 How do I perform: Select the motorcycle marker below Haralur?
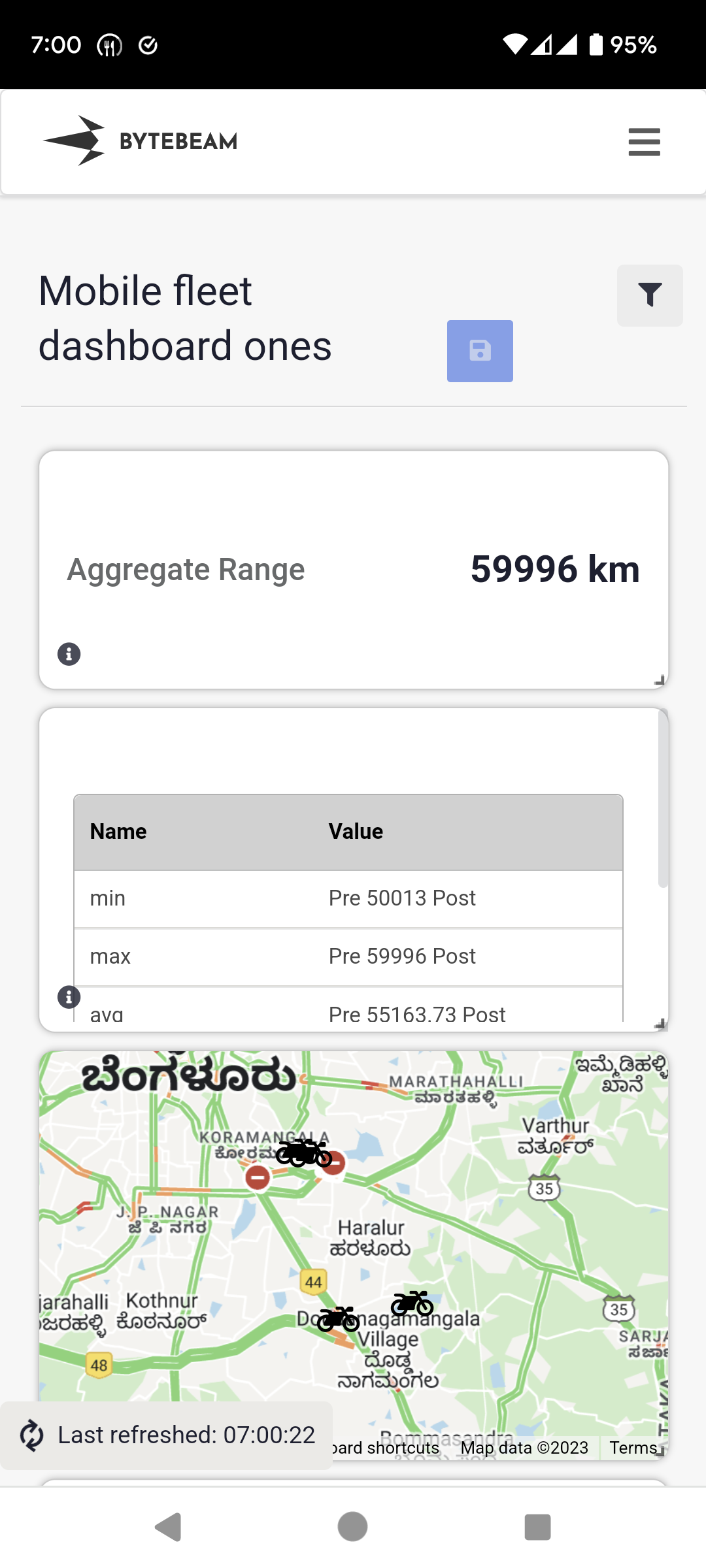[x=412, y=1303]
